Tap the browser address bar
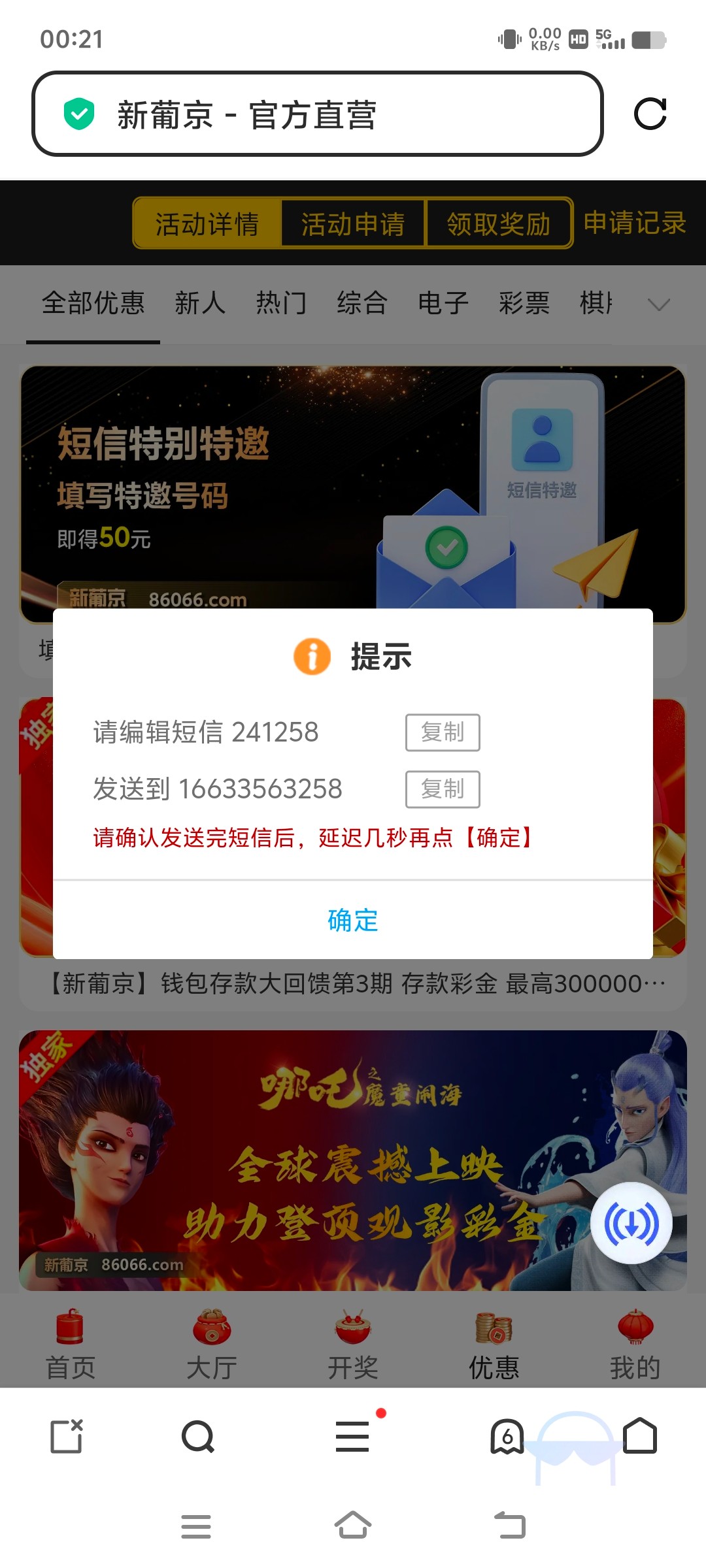This screenshot has width=706, height=1568. 317,114
